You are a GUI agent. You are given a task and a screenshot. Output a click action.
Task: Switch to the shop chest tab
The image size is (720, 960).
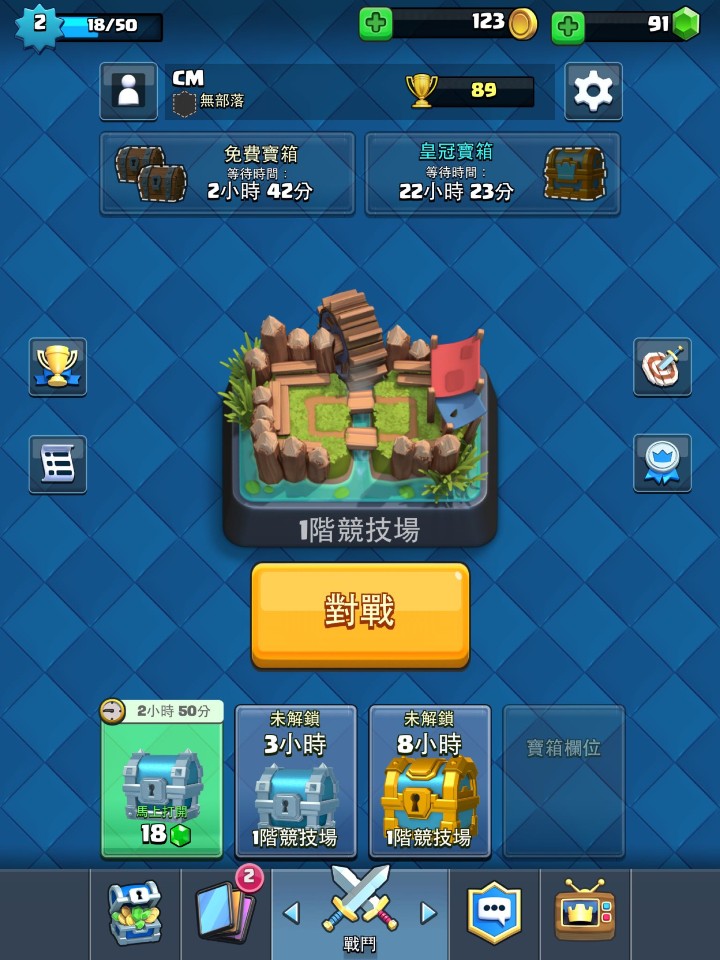134,913
